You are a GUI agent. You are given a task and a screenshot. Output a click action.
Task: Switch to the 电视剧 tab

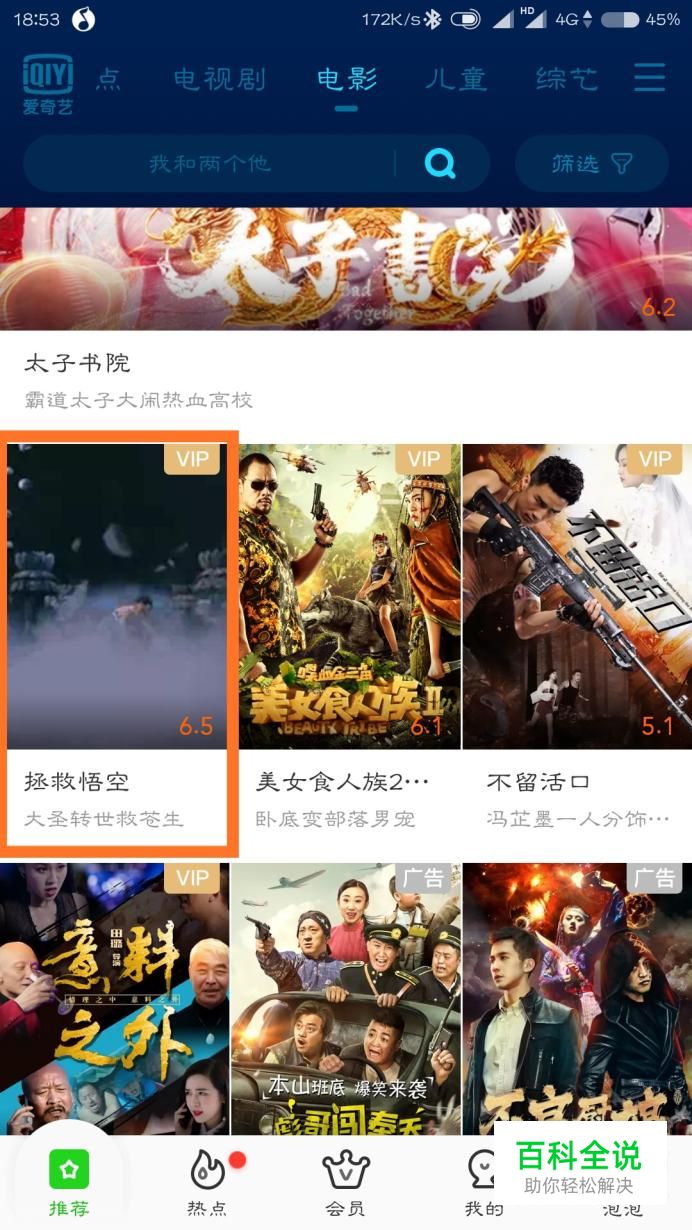219,80
